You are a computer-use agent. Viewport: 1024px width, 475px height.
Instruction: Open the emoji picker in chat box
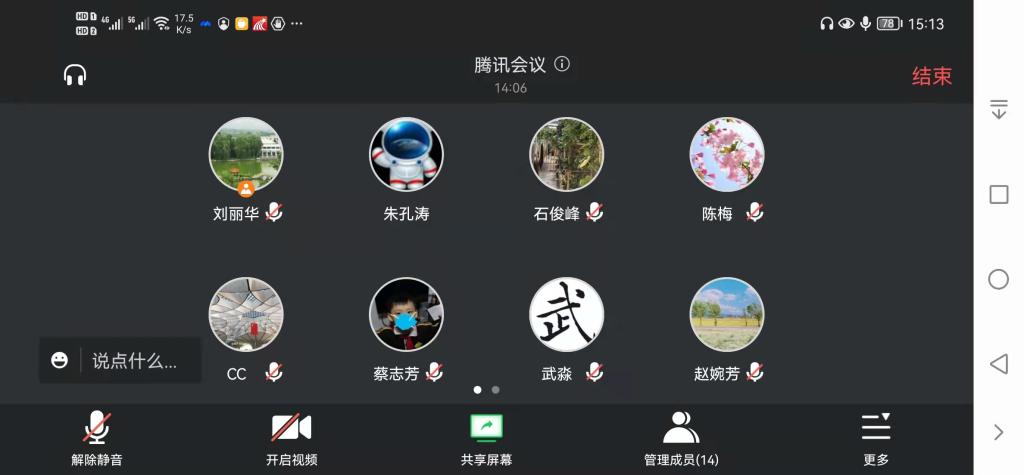60,361
